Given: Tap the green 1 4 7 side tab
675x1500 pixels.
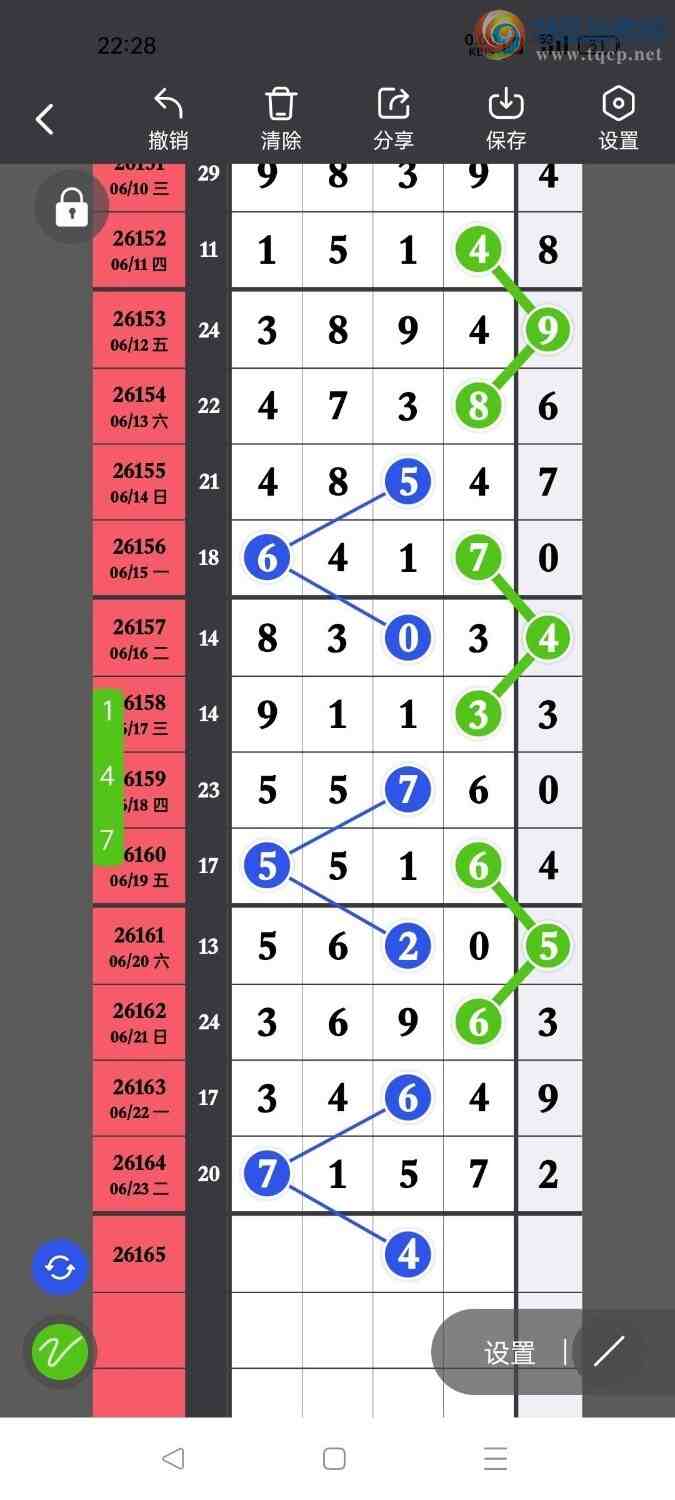Looking at the screenshot, I should click(108, 776).
